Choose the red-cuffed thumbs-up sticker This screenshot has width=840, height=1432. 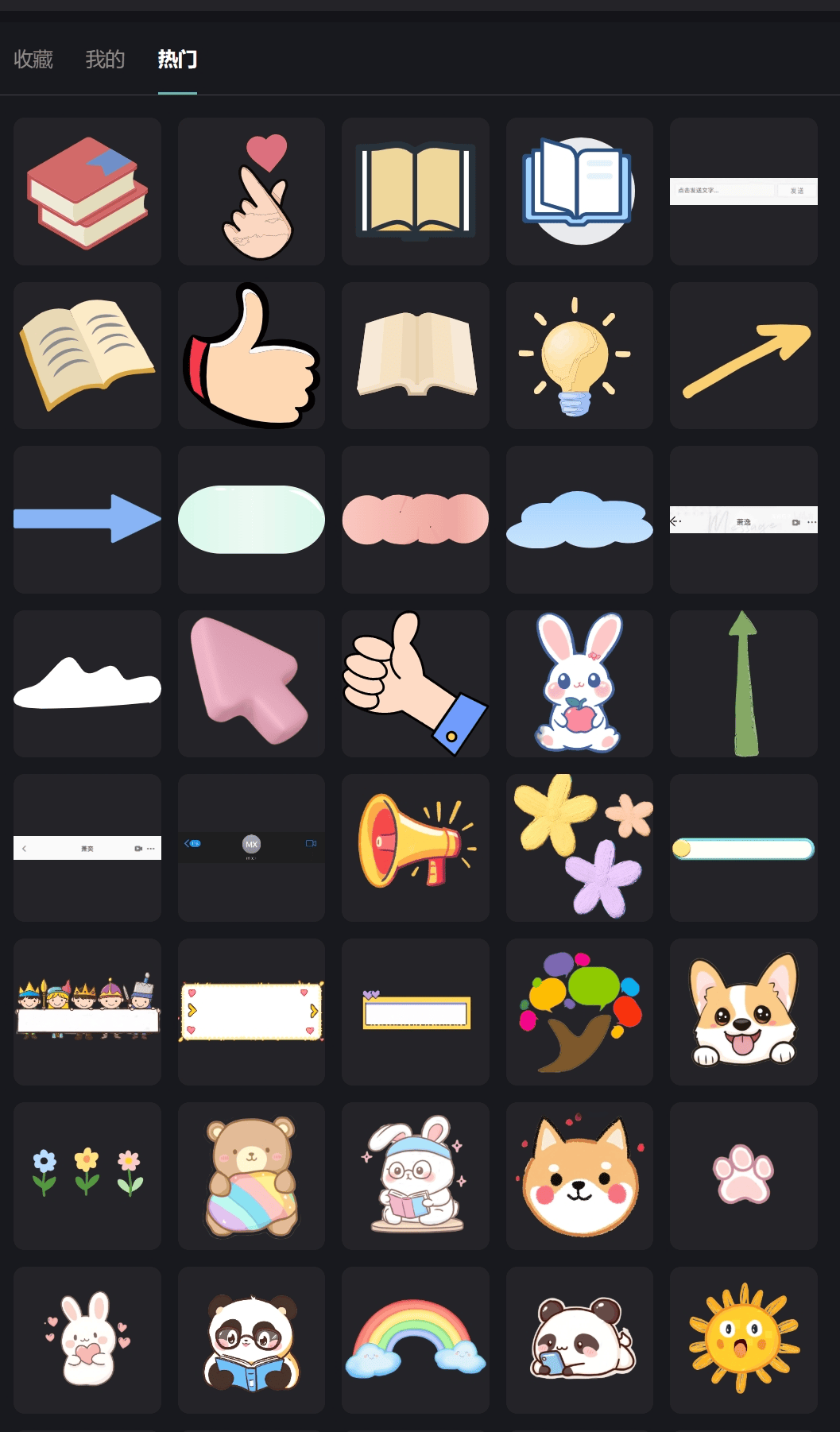(x=251, y=356)
